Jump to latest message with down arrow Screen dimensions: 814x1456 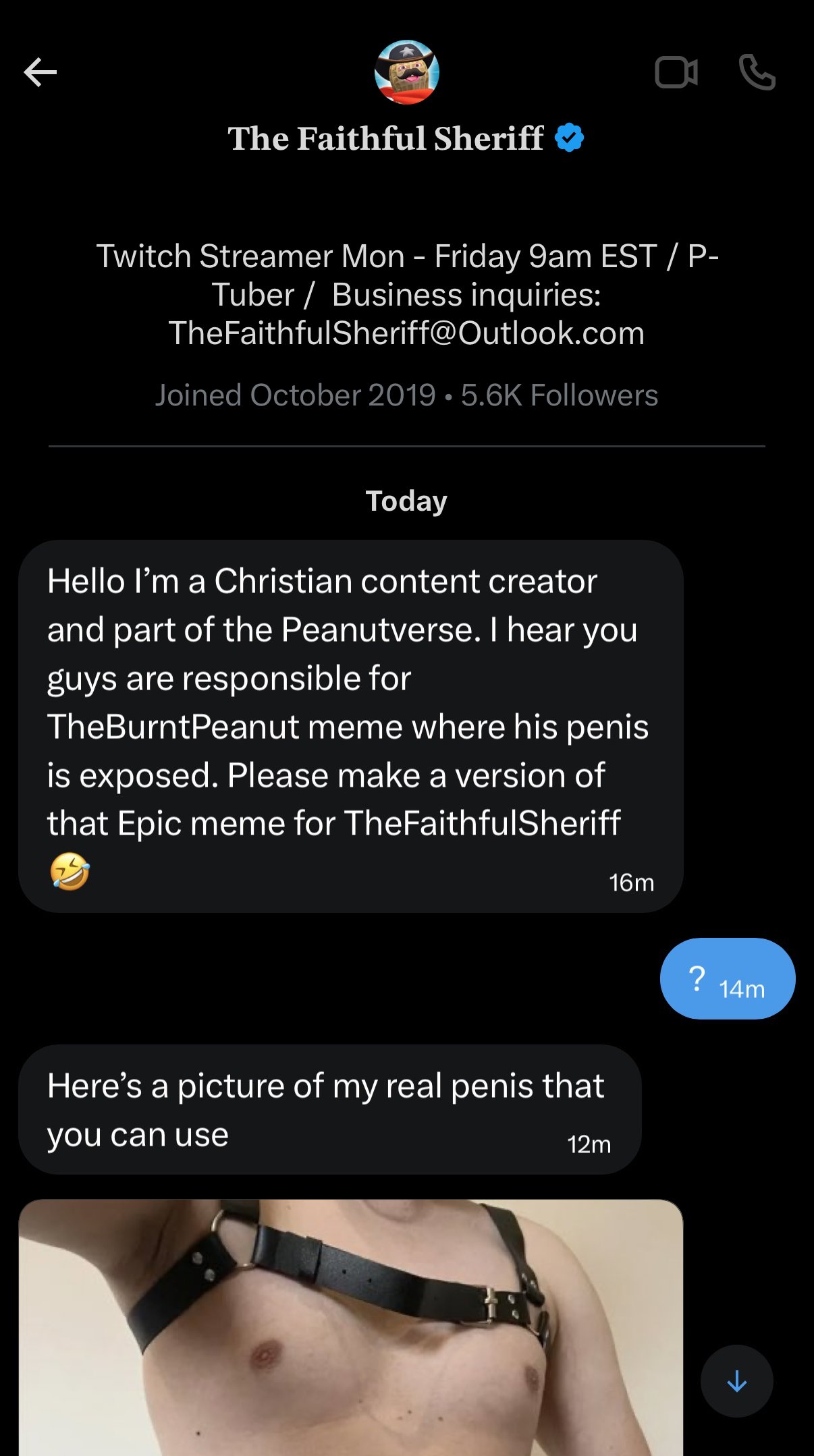click(736, 1381)
